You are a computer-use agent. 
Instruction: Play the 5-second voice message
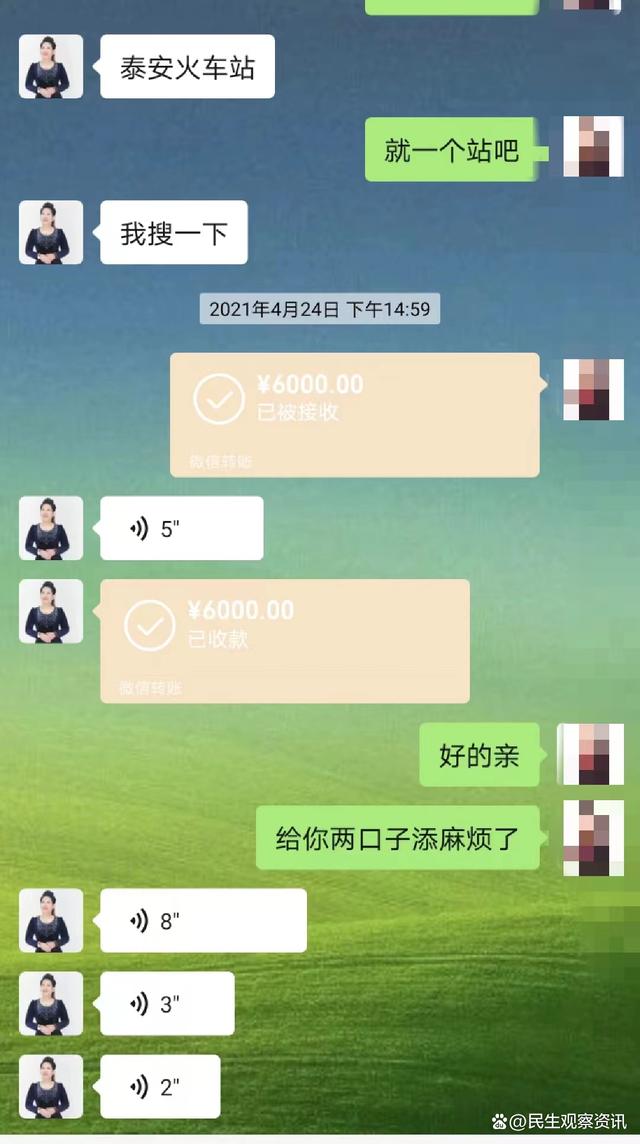tap(181, 529)
